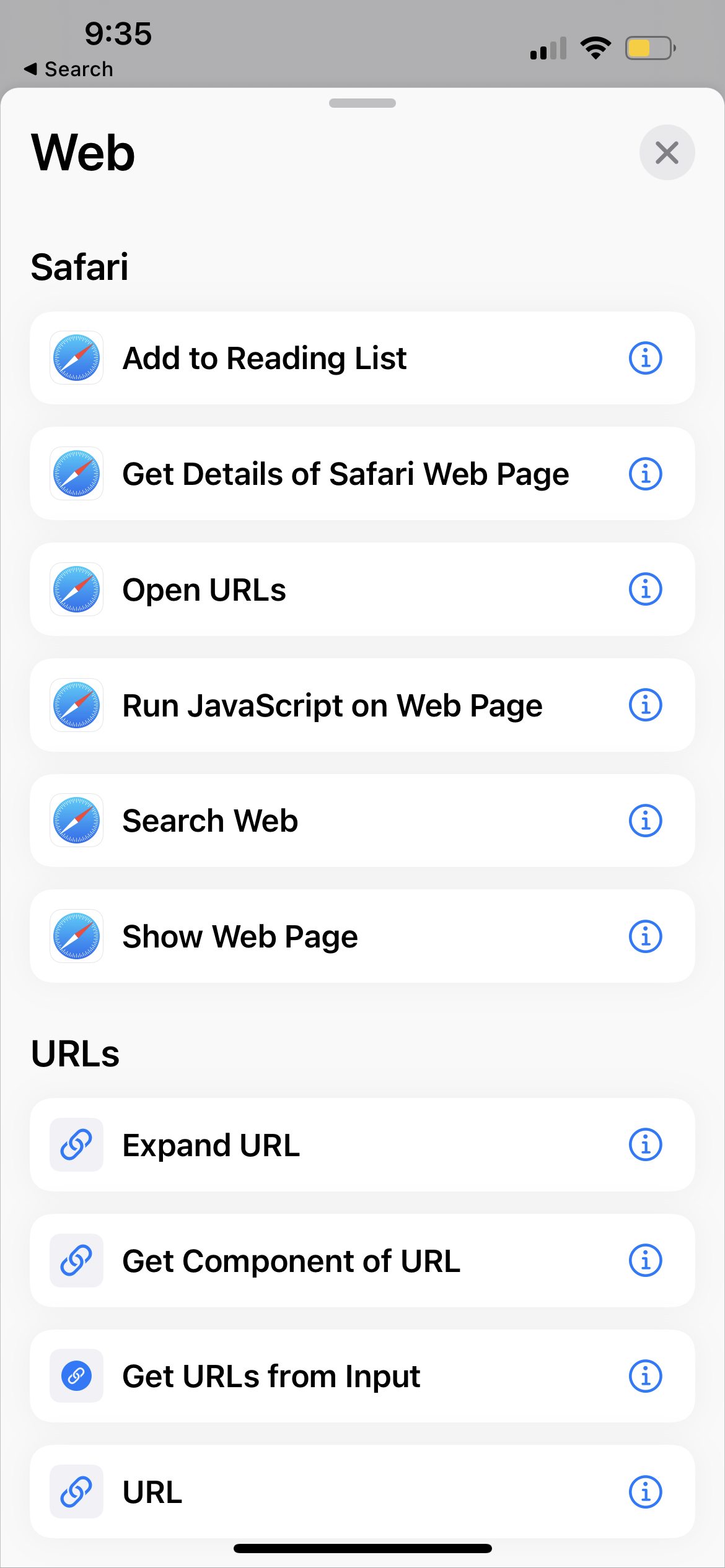Viewport: 725px width, 1568px height.
Task: Select Run JavaScript on Web Page
Action: (x=332, y=705)
